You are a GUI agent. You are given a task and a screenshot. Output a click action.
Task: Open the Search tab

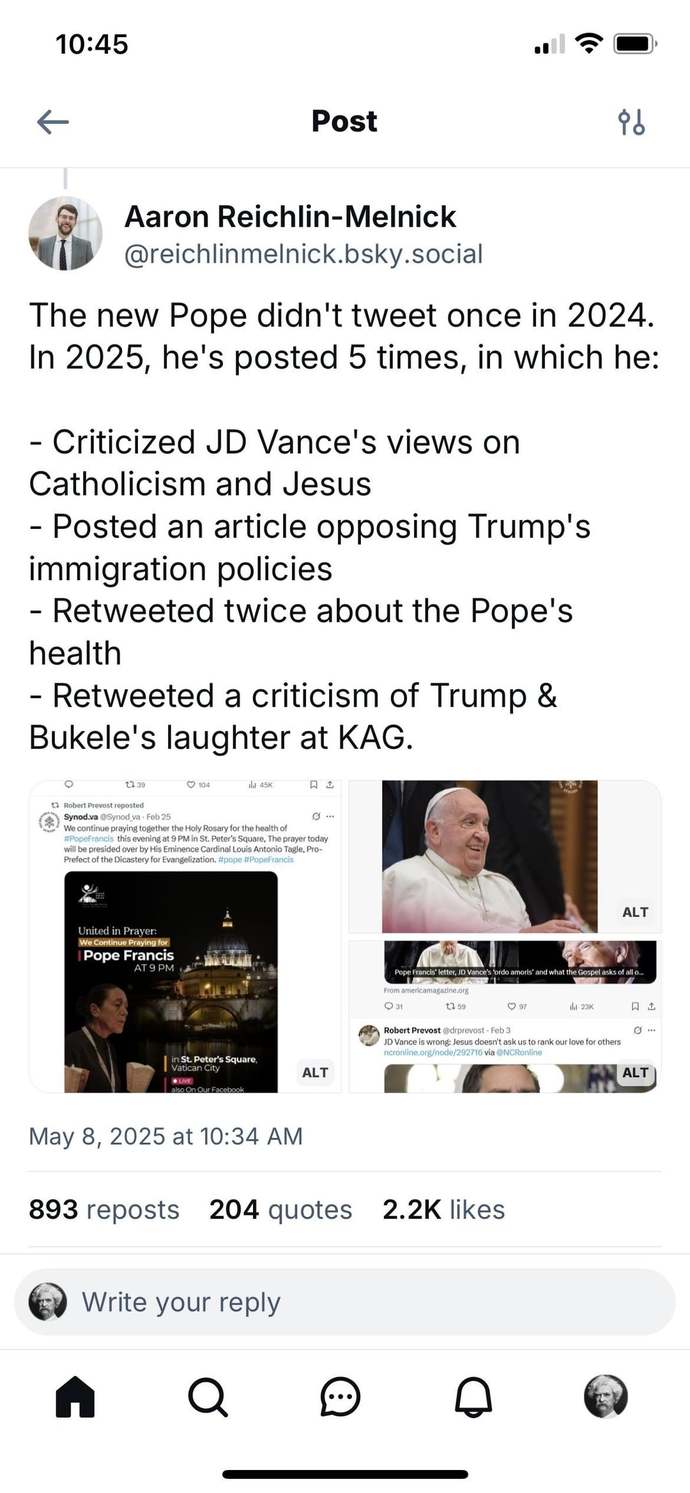[x=208, y=1397]
